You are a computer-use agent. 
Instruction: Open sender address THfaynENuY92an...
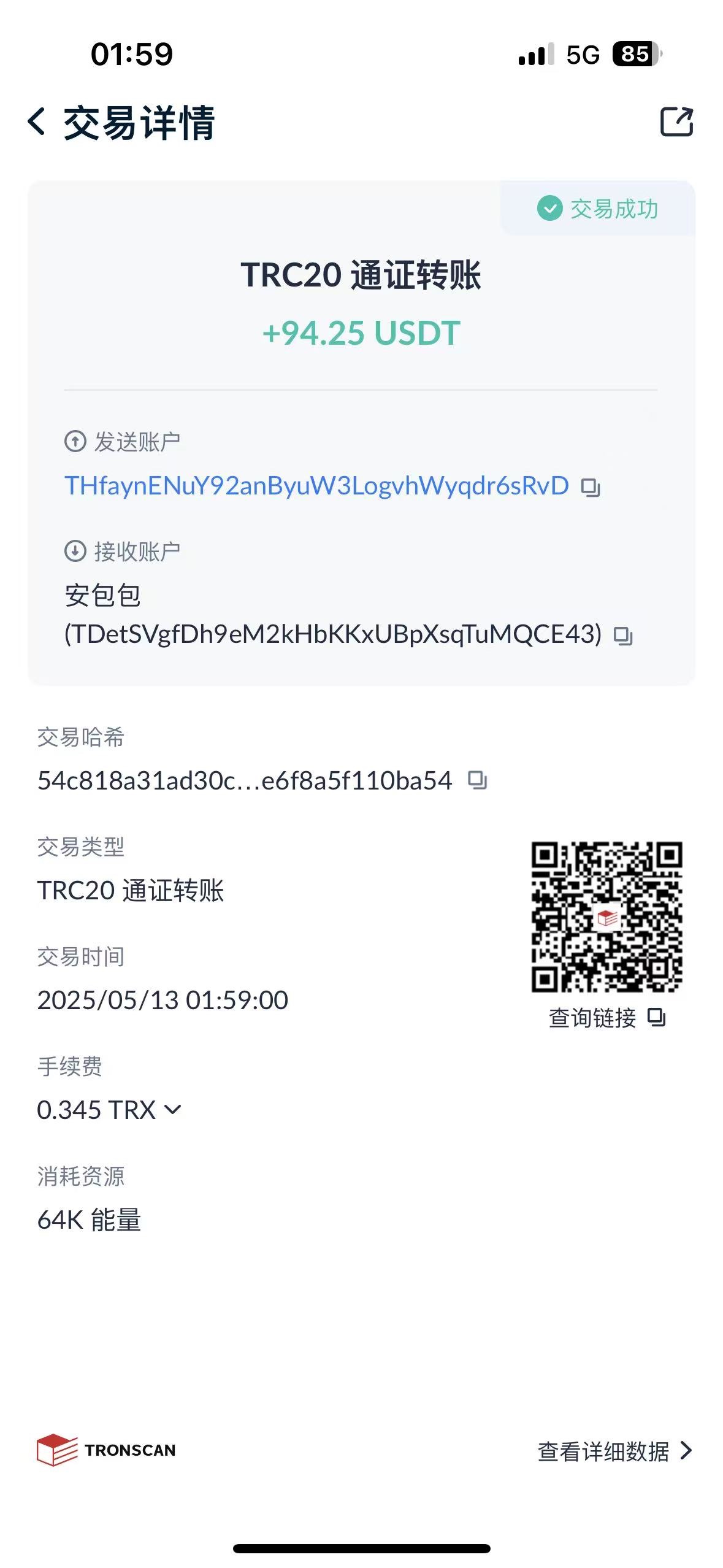[x=316, y=486]
